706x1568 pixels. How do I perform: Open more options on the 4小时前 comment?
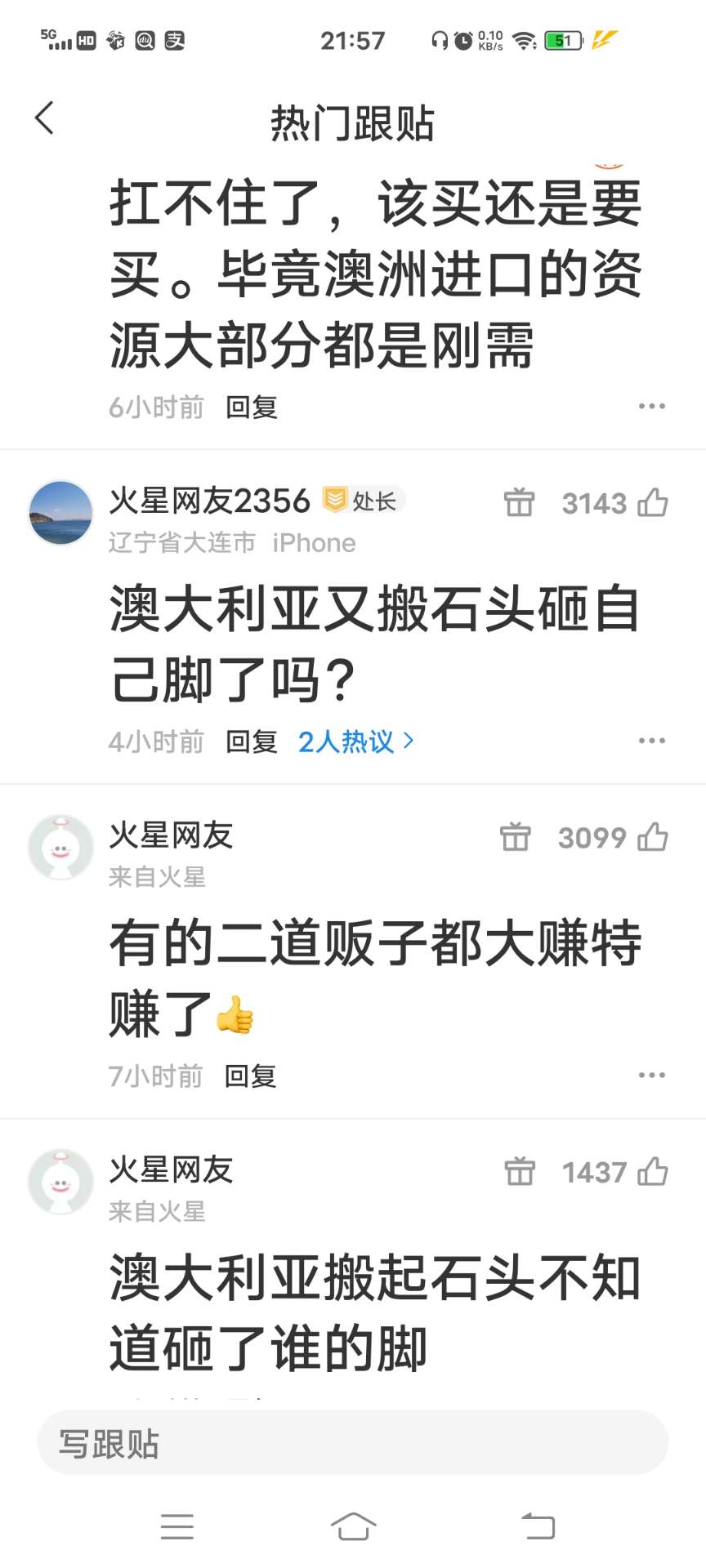pyautogui.click(x=651, y=741)
